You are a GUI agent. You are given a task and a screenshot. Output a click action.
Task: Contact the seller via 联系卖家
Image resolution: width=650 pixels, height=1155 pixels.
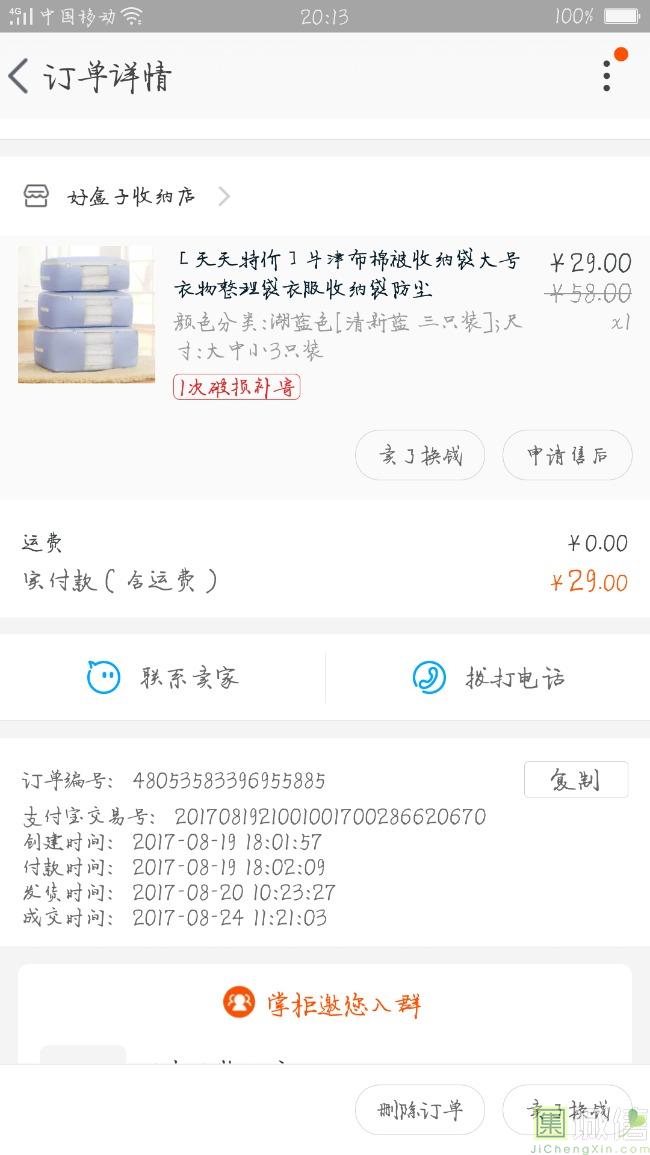pyautogui.click(x=163, y=678)
